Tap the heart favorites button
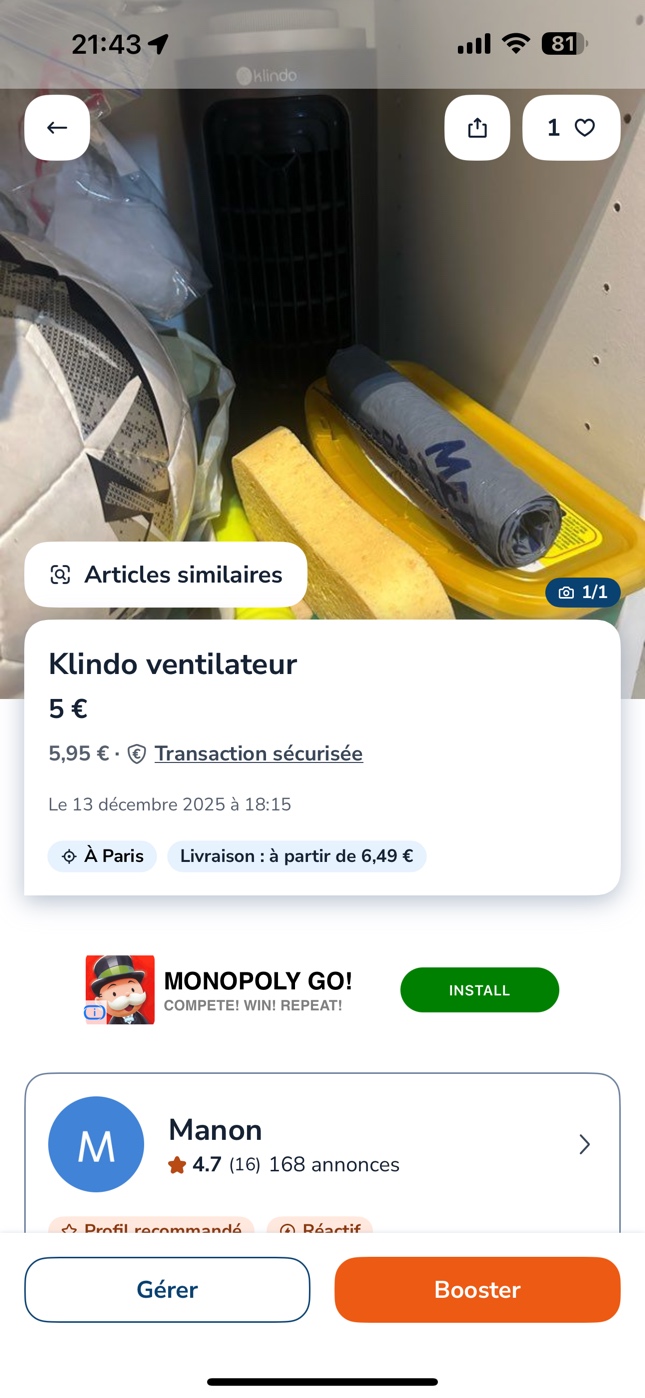The image size is (645, 1398). tap(571, 128)
